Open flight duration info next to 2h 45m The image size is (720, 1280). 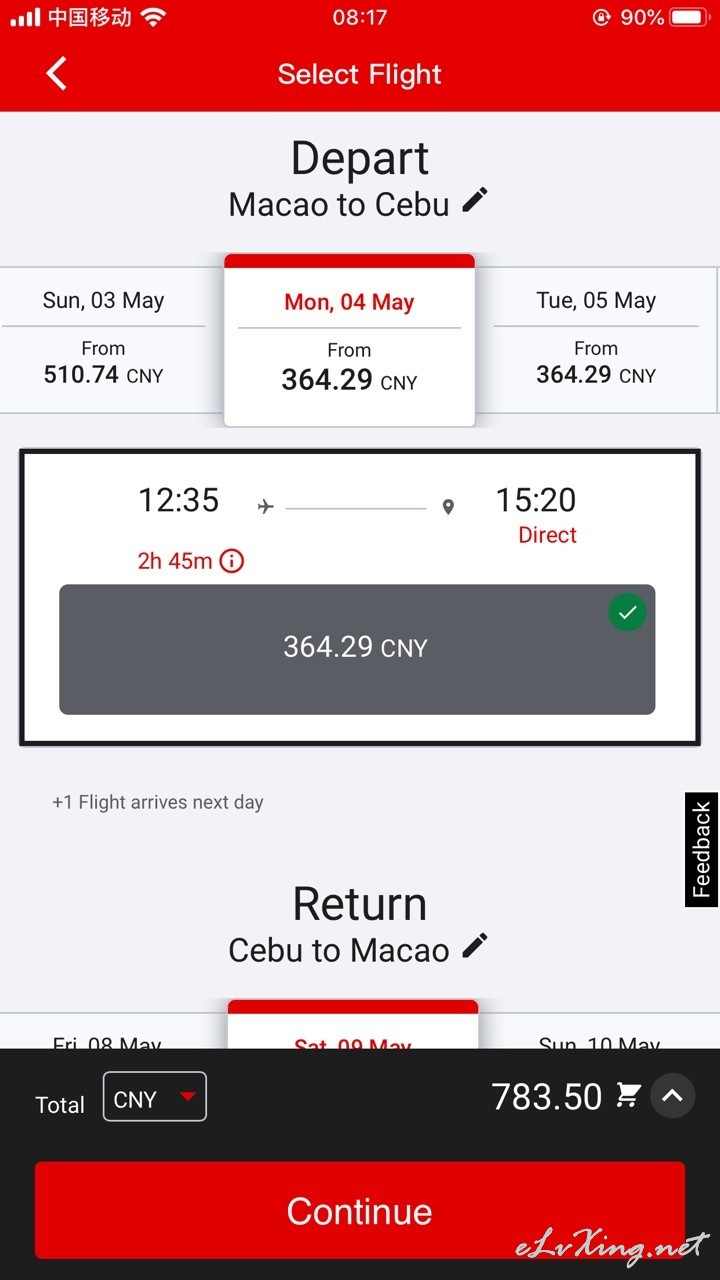coord(231,561)
